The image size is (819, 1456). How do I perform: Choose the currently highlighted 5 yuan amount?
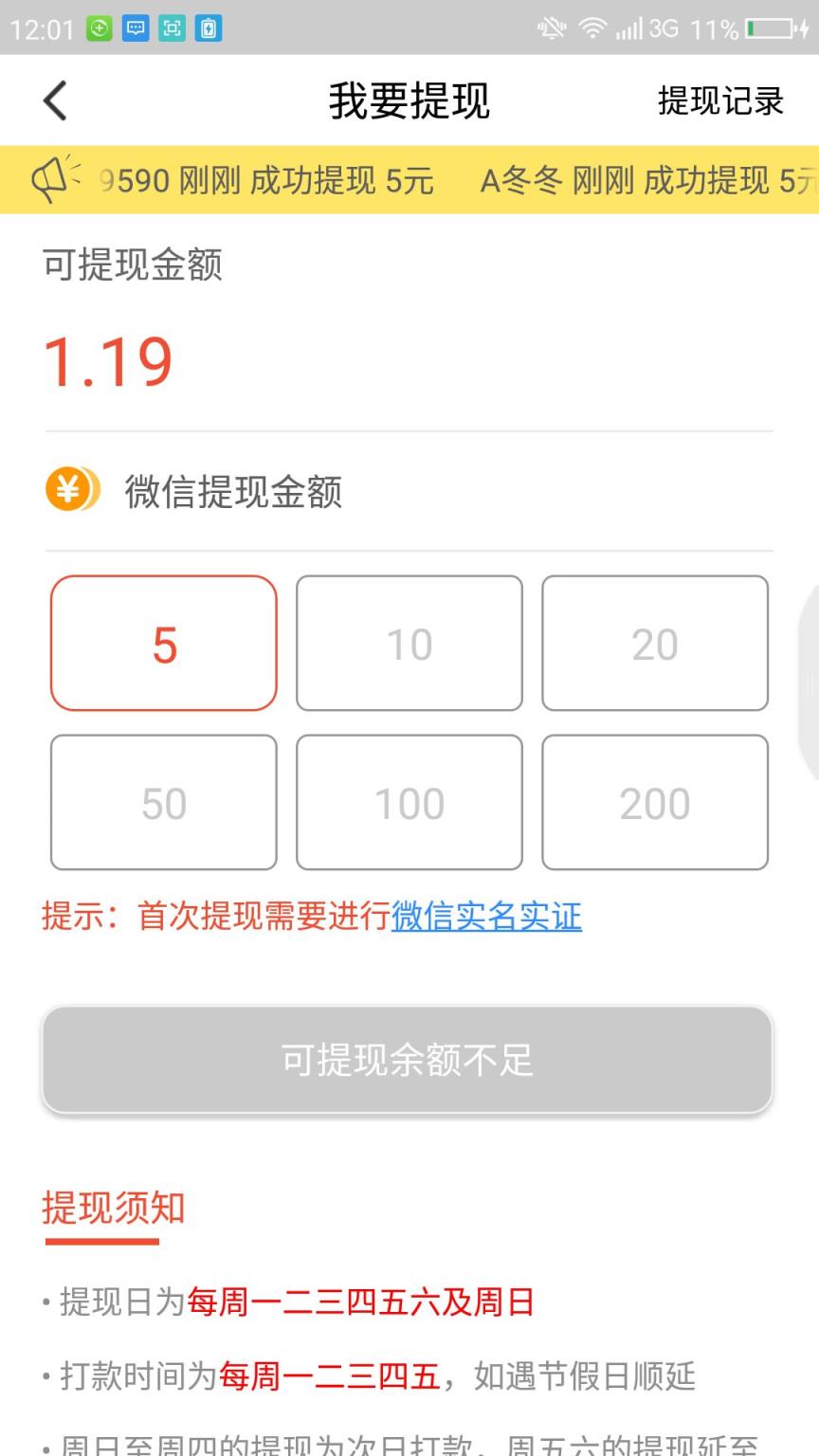coord(163,643)
